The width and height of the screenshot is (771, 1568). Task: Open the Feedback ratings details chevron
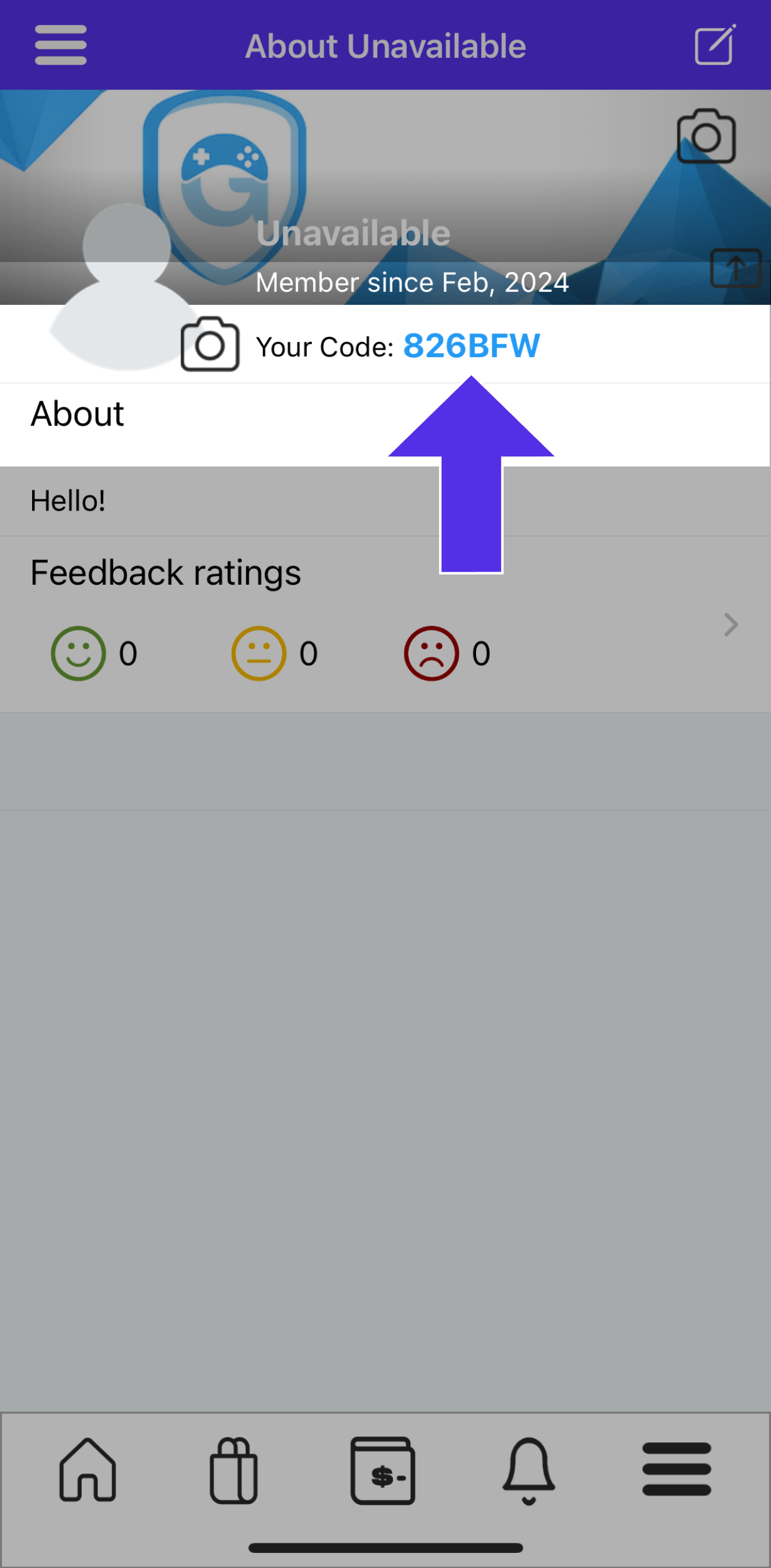pos(730,625)
